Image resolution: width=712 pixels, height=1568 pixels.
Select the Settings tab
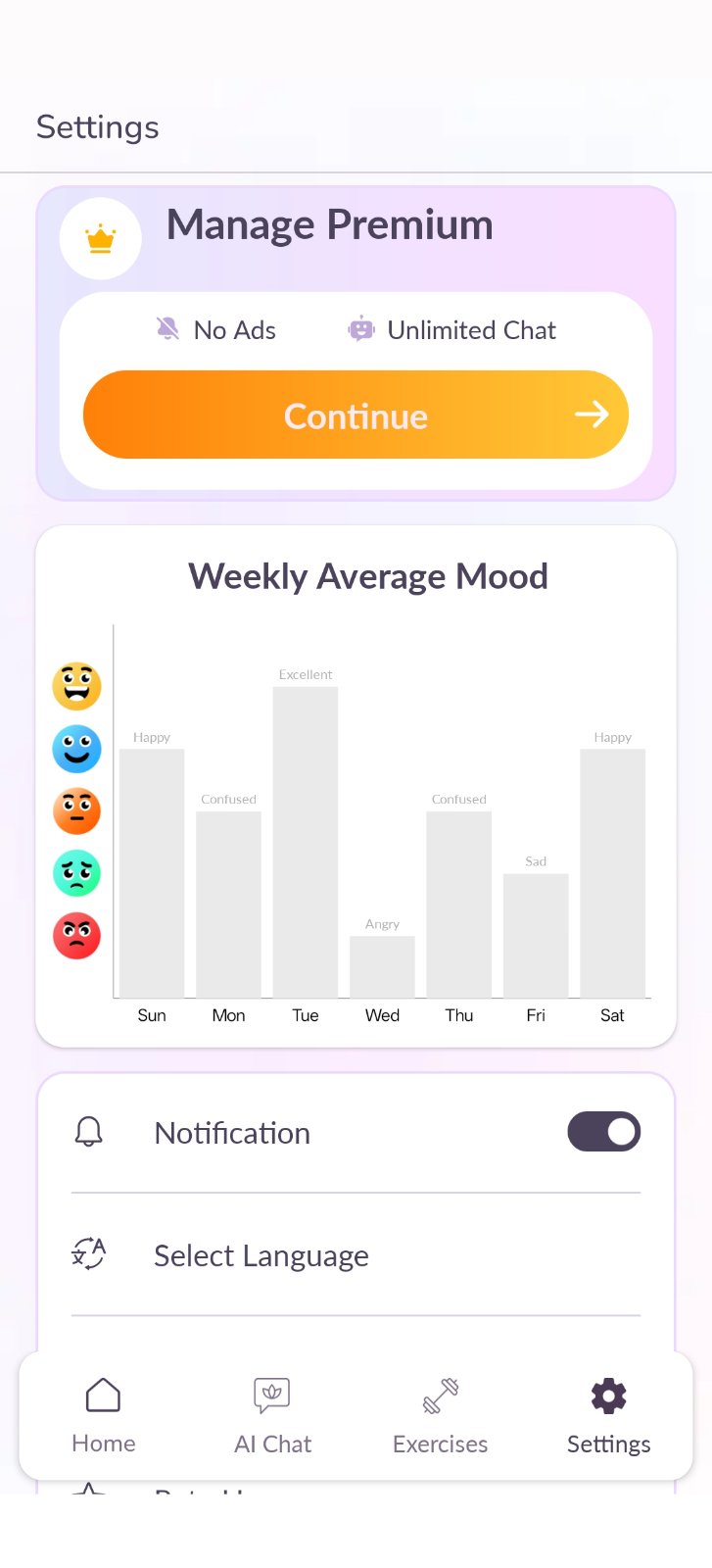click(x=608, y=1415)
